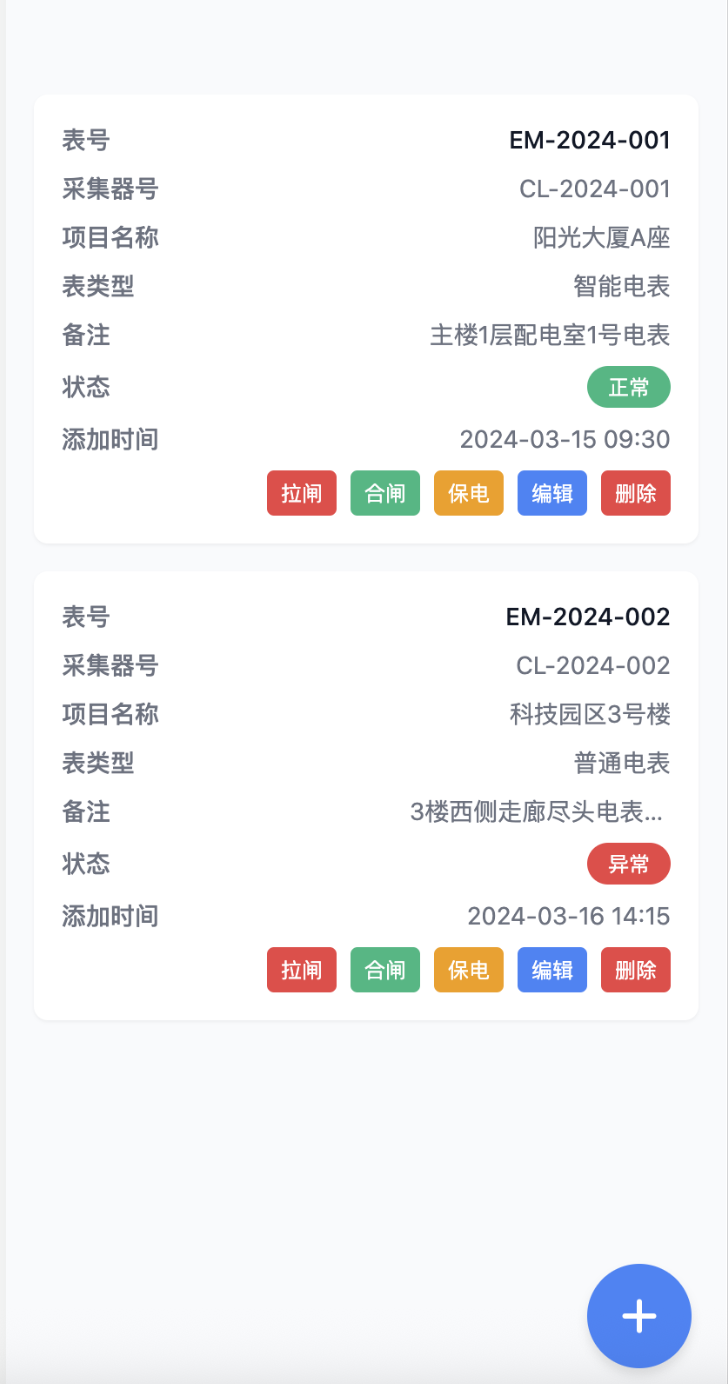
Task: Add a new meter with the plus button
Action: (639, 1316)
